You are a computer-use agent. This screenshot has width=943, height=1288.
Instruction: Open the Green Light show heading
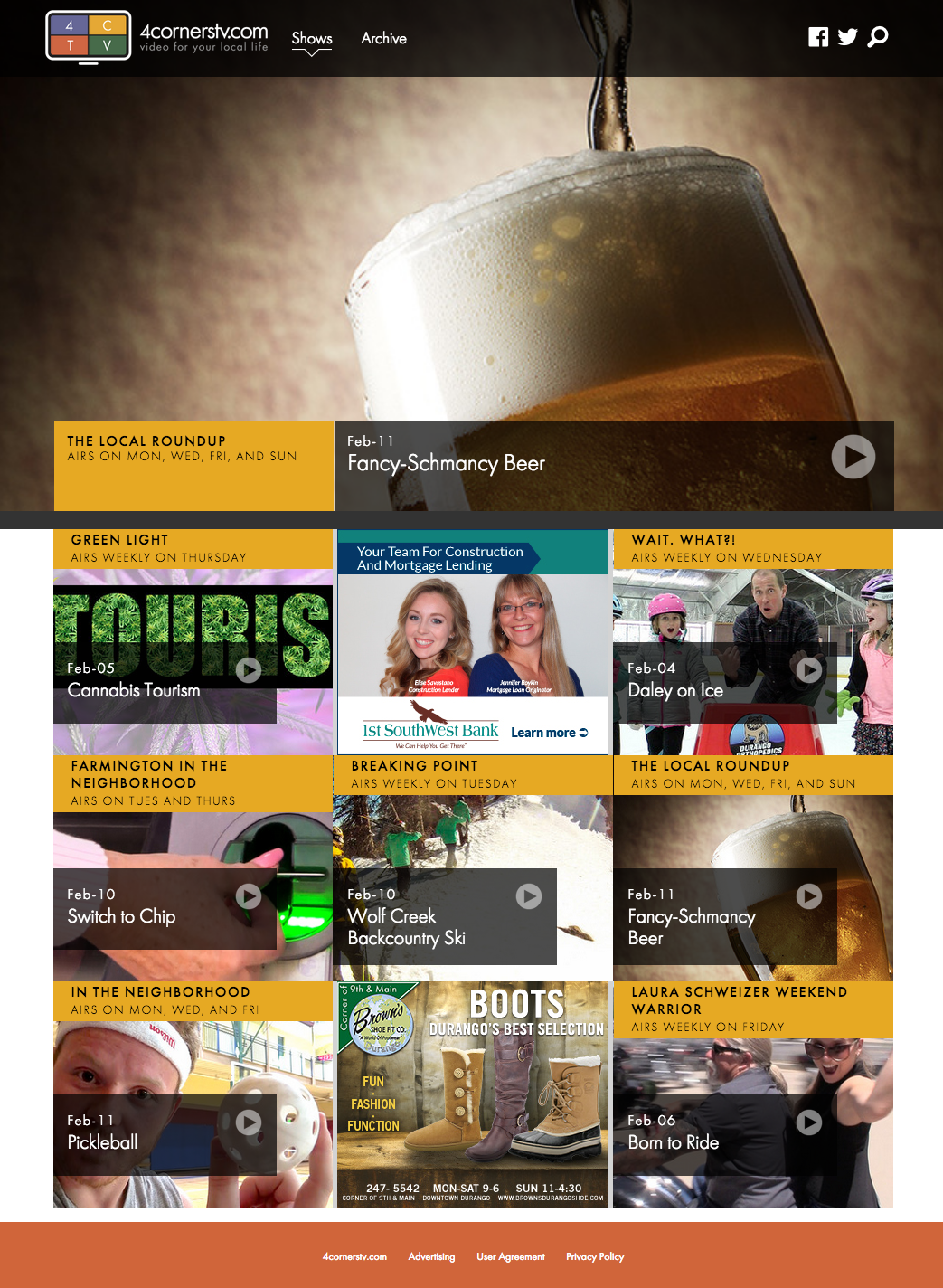[x=119, y=540]
